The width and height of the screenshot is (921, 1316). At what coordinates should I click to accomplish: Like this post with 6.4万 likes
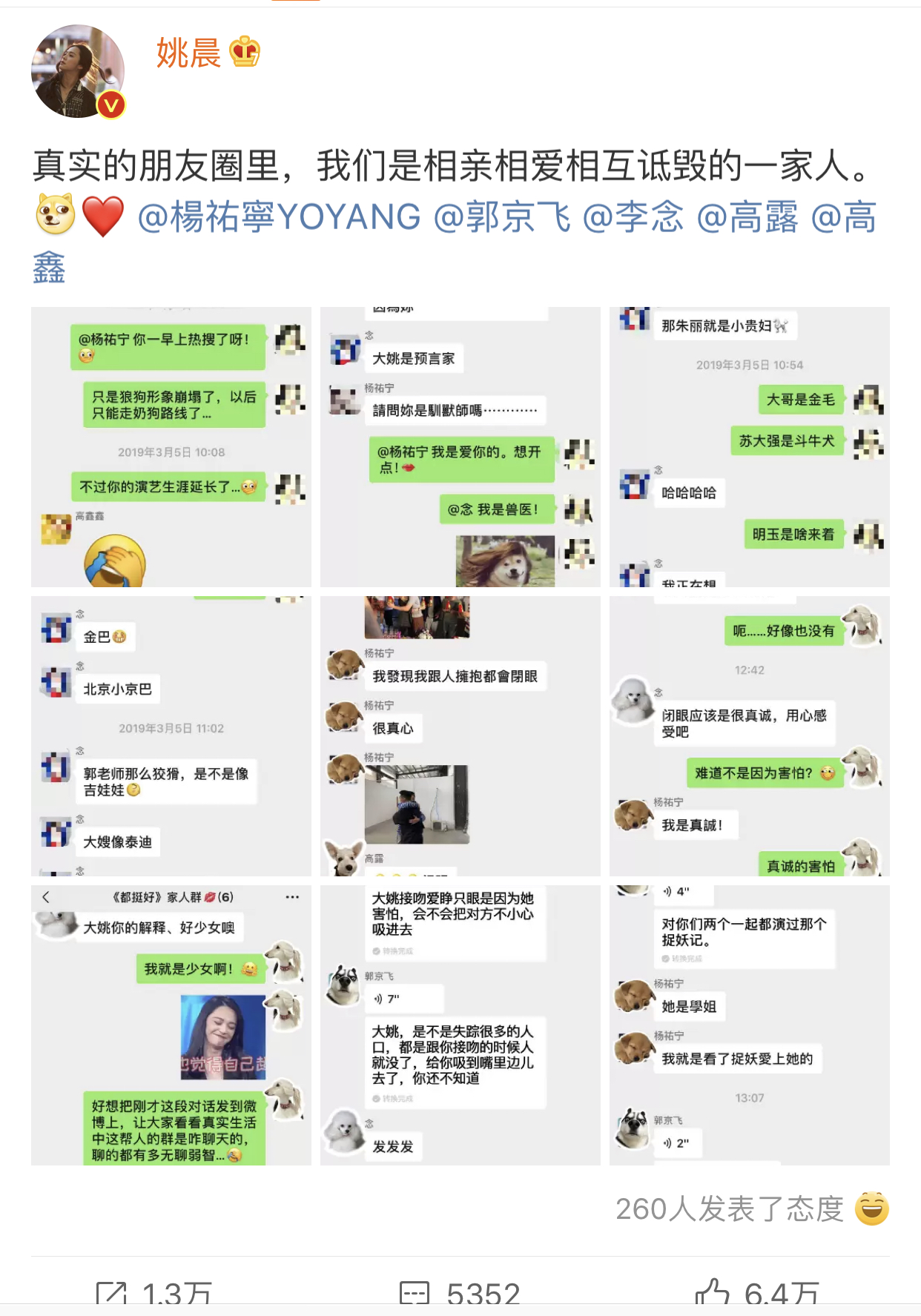click(x=756, y=1294)
